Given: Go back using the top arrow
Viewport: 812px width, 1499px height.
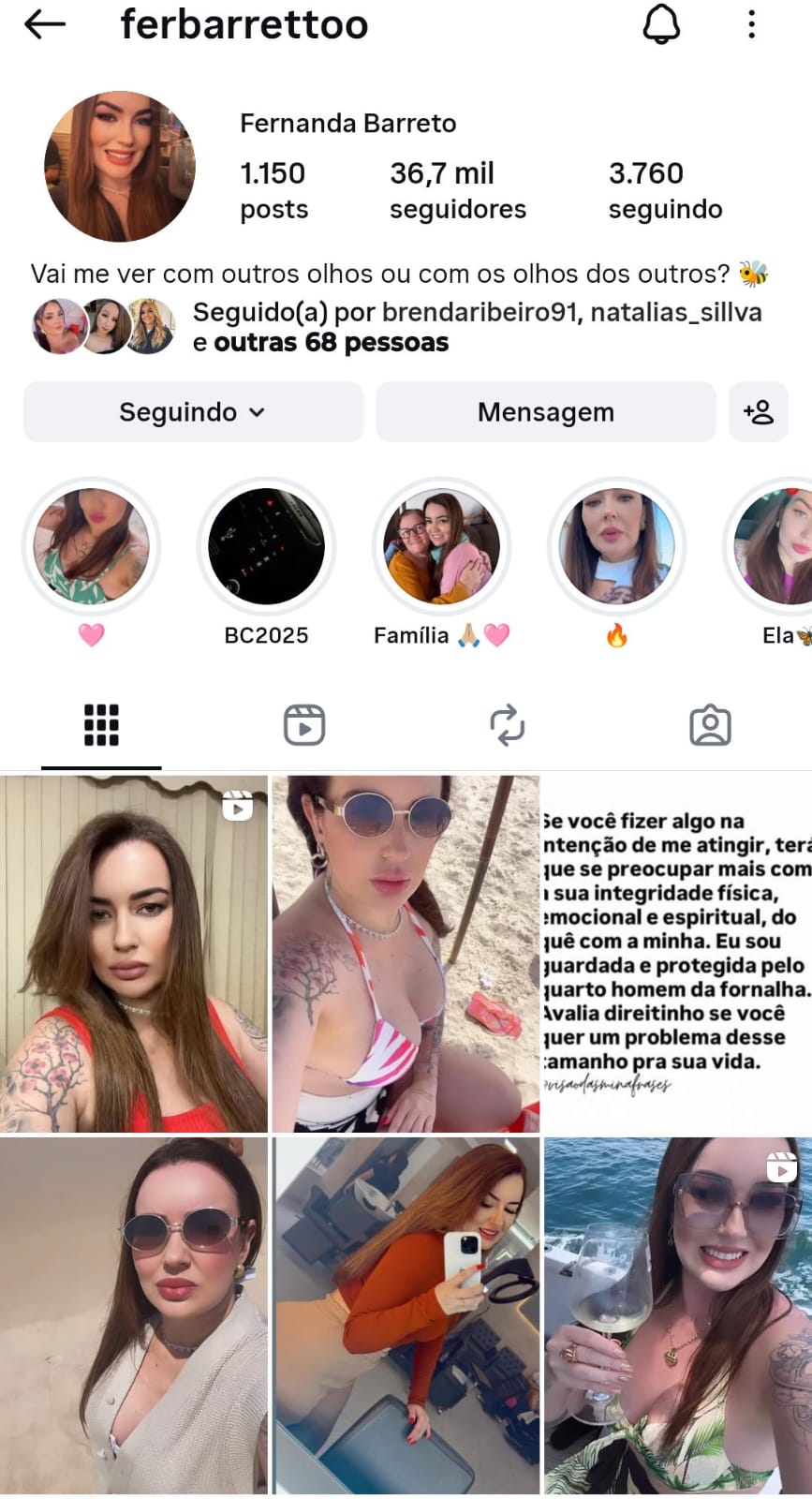Looking at the screenshot, I should point(44,25).
